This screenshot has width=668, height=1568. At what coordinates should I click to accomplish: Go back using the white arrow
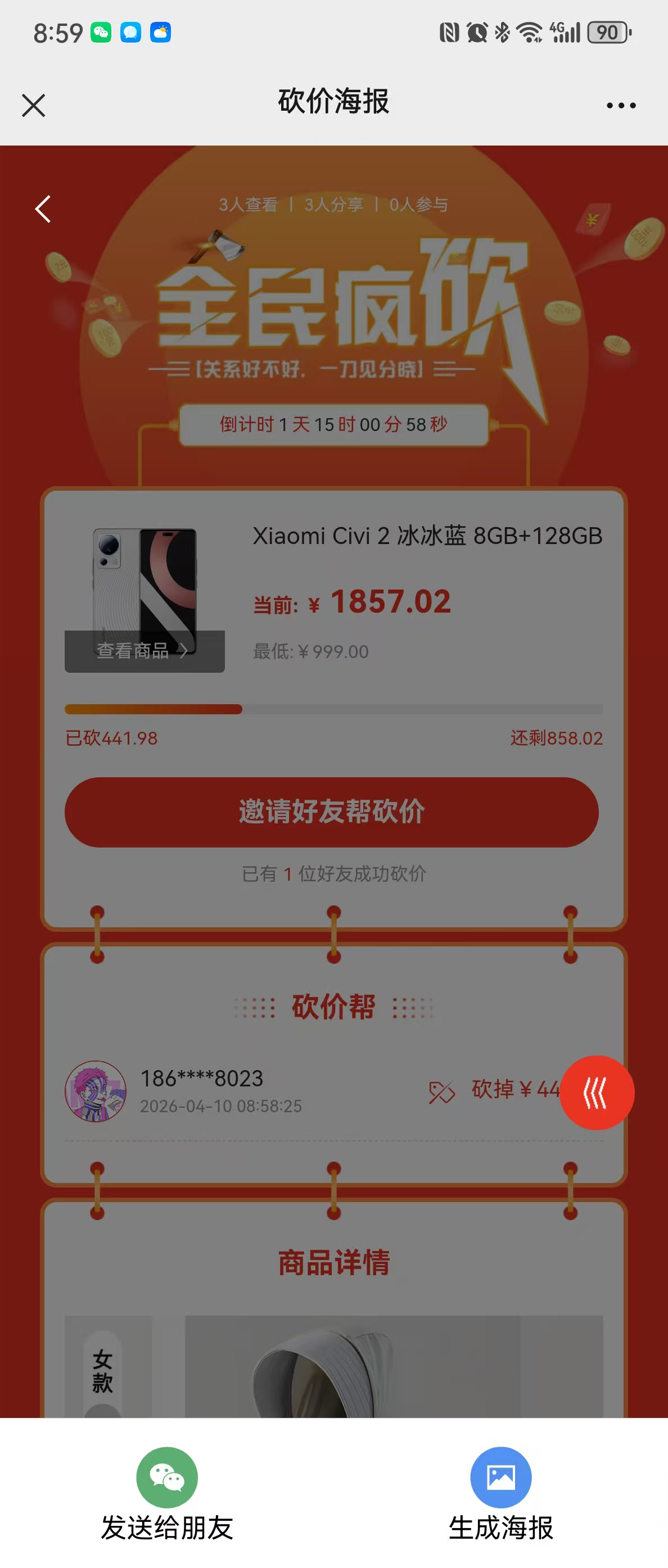[x=43, y=209]
